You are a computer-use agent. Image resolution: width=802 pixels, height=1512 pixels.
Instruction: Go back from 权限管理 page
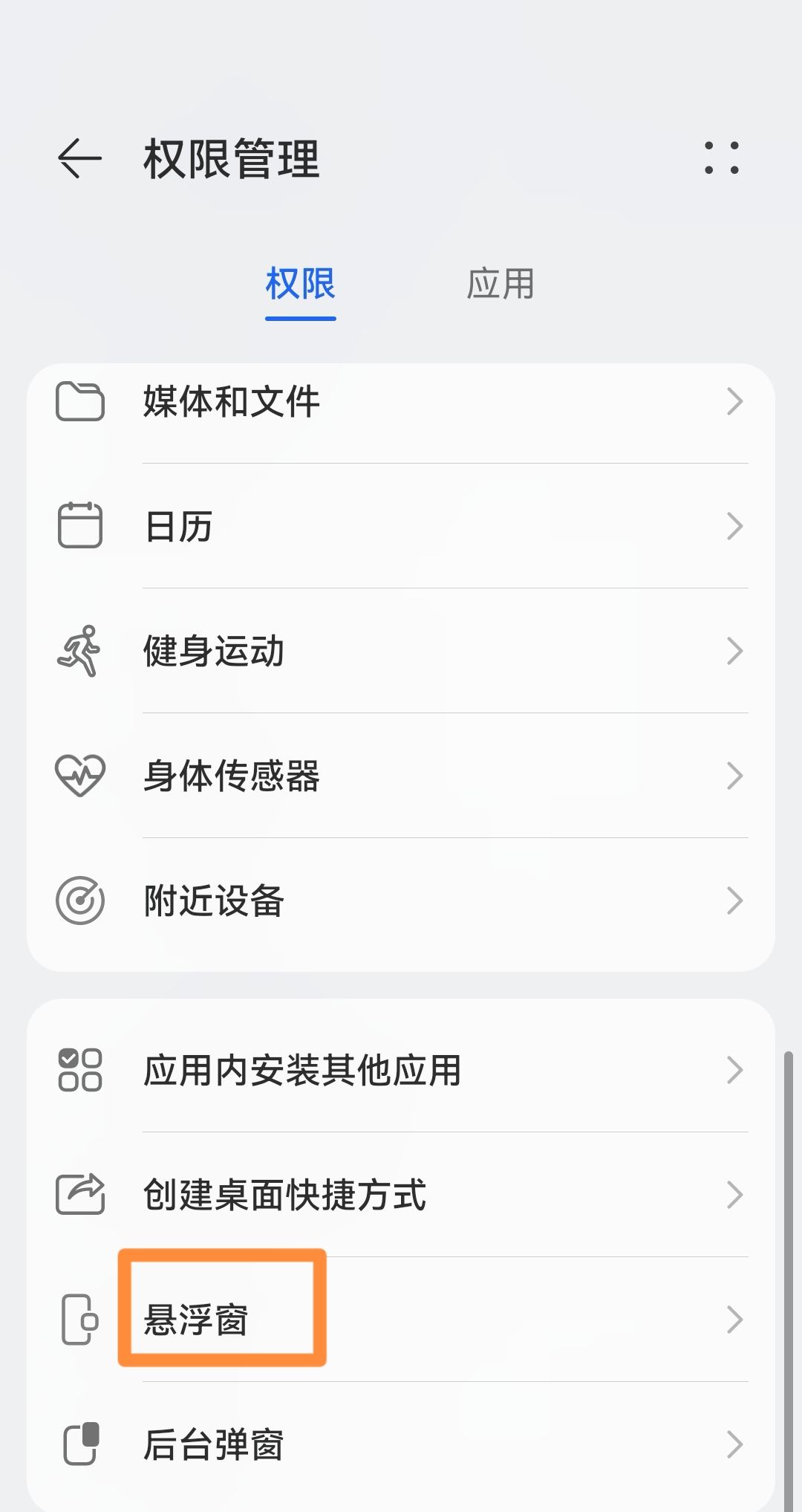tap(79, 158)
